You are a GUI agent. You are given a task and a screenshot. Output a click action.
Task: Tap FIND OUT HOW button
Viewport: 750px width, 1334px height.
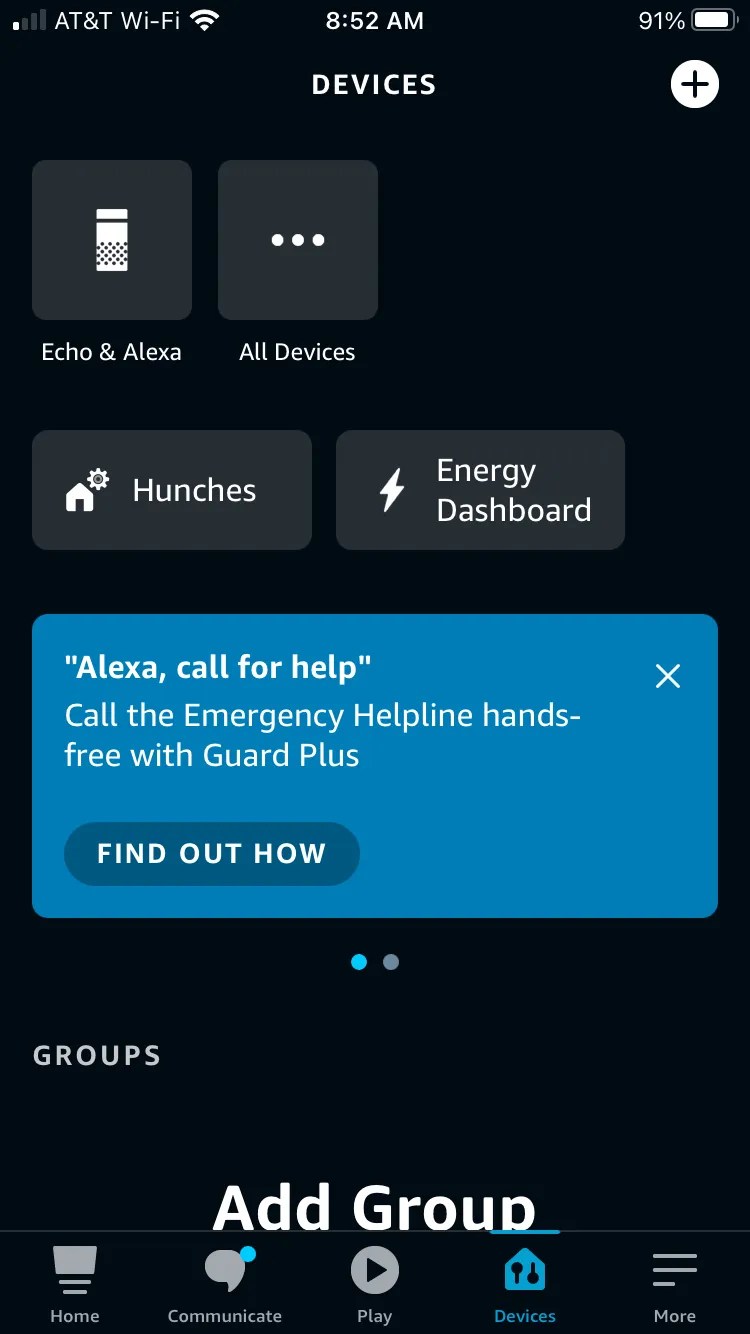211,853
